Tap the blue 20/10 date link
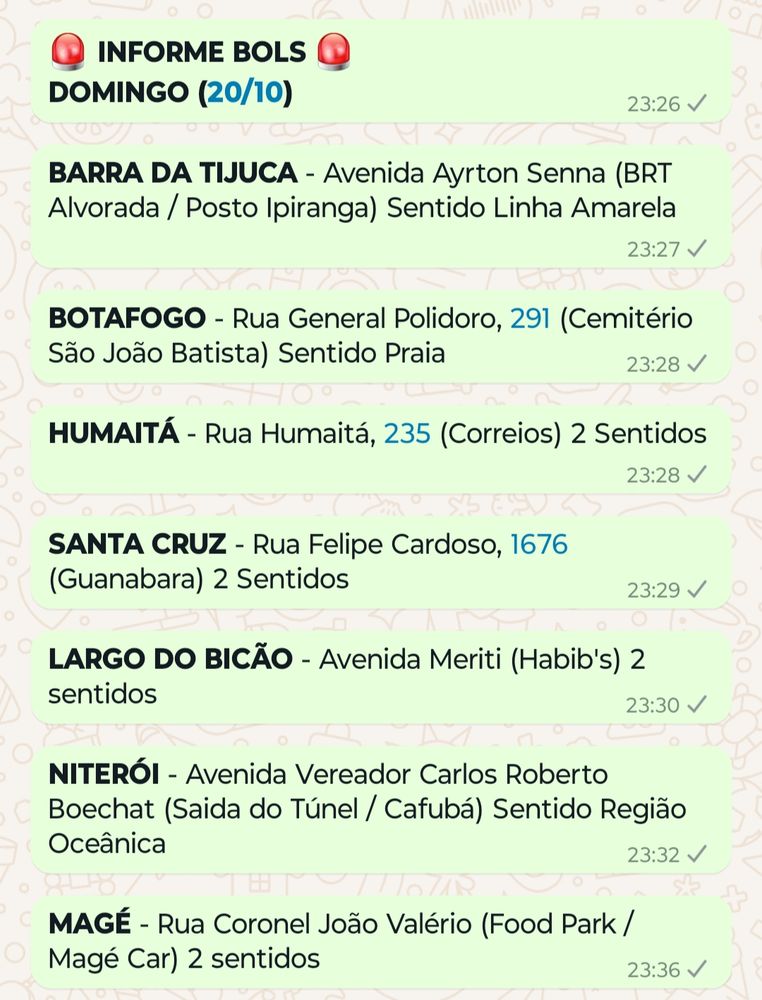This screenshot has width=762, height=1000. pyautogui.click(x=244, y=93)
